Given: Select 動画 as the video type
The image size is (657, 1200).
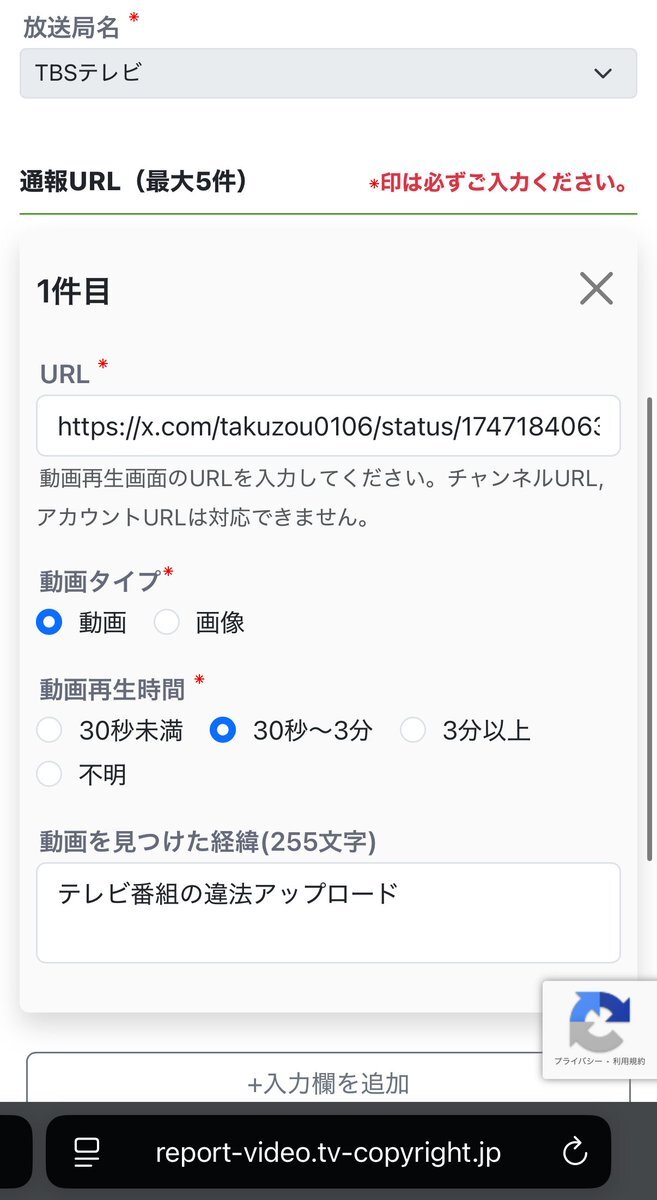Looking at the screenshot, I should pyautogui.click(x=50, y=622).
